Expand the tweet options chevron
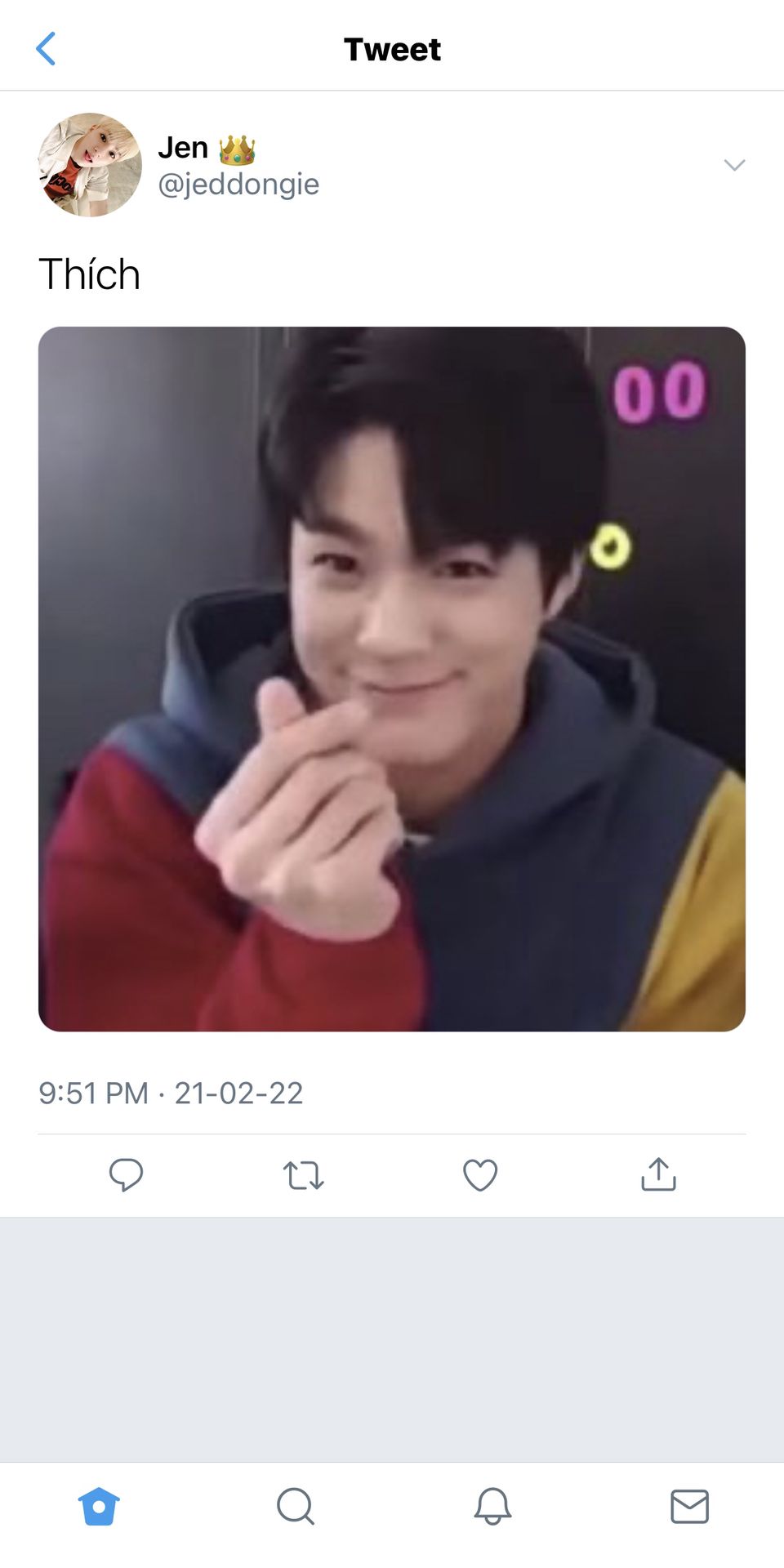This screenshot has width=784, height=1568. click(734, 165)
